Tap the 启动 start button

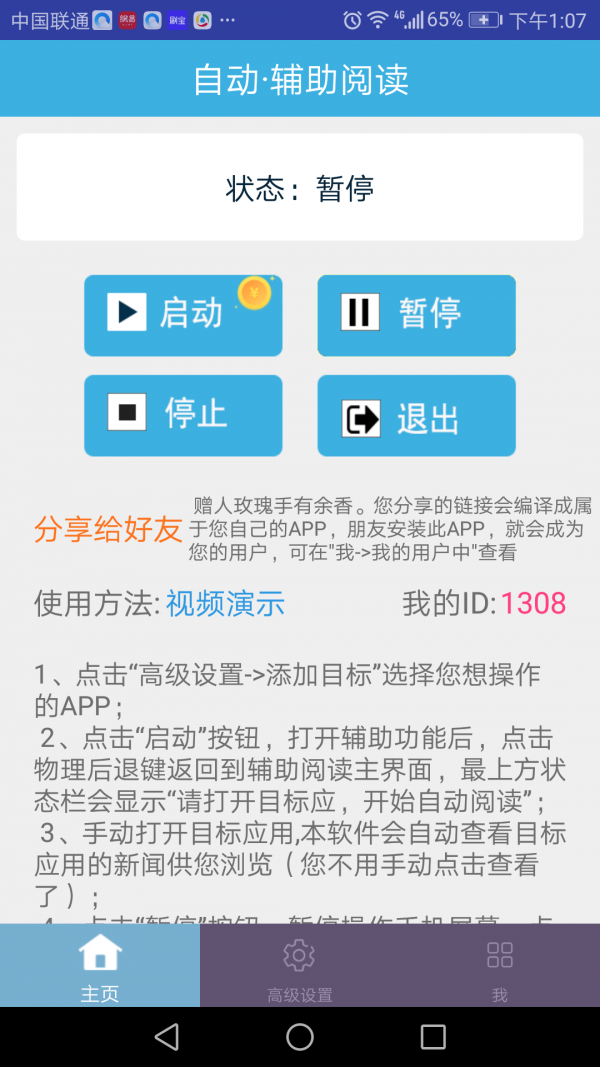183,315
